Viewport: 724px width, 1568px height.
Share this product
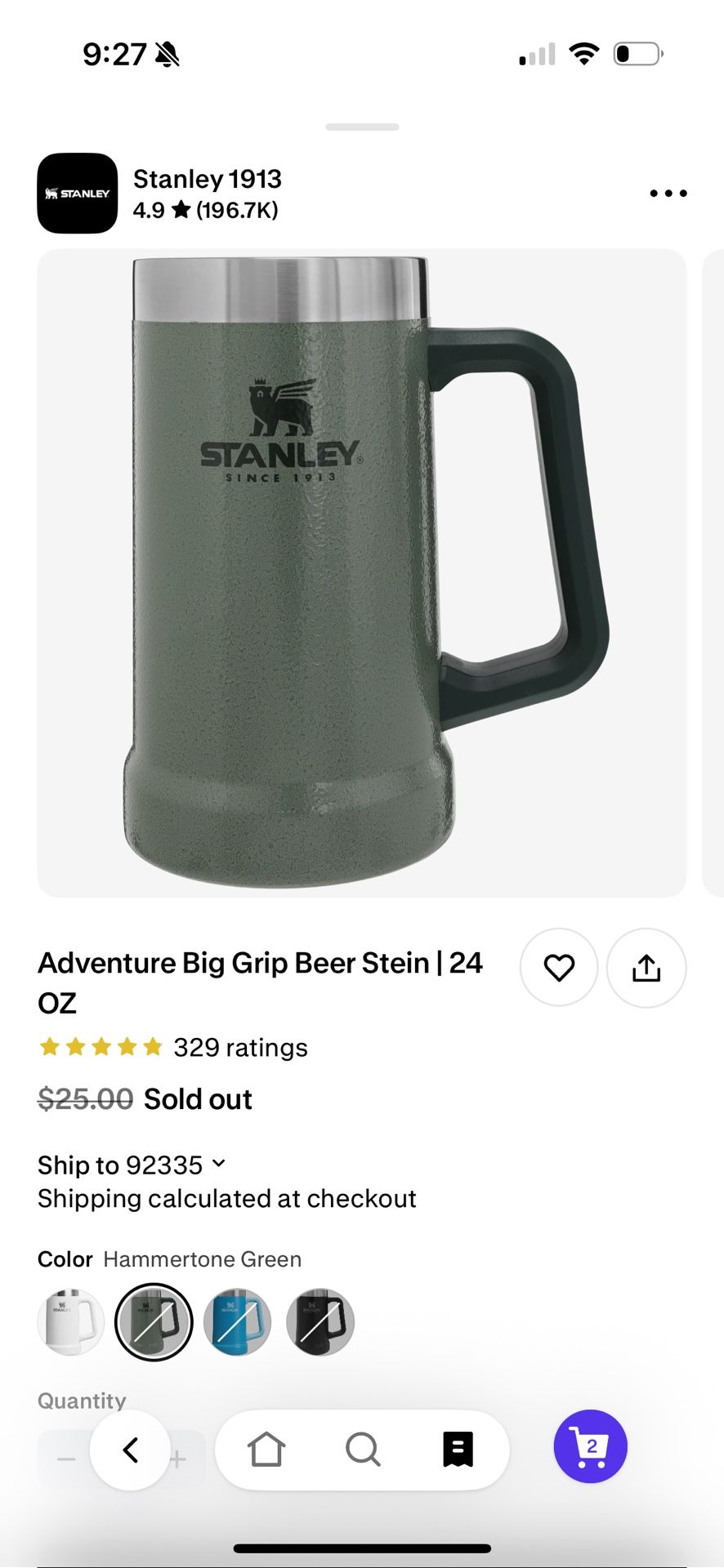pos(646,968)
